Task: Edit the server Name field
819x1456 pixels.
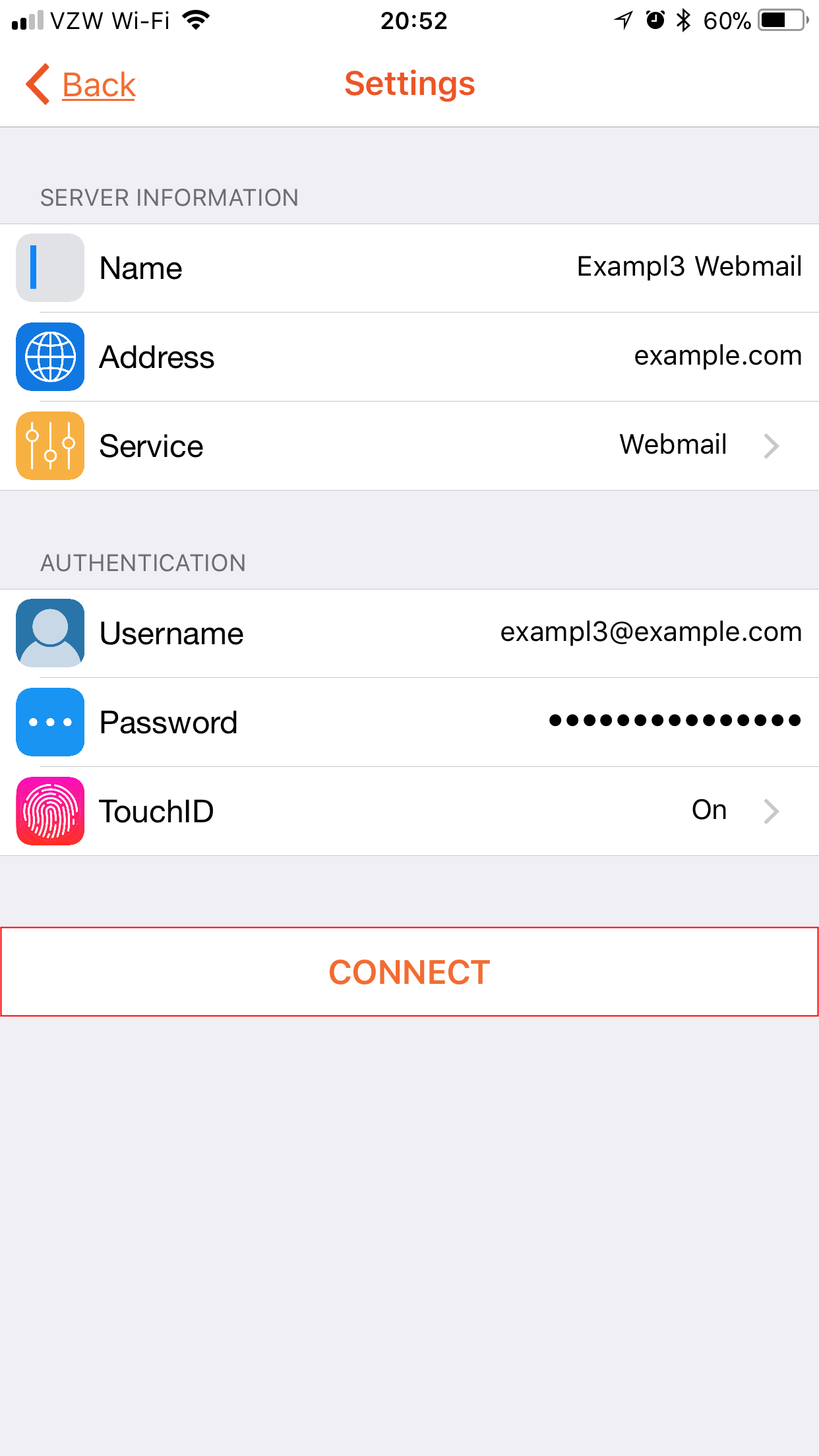Action: coord(688,267)
